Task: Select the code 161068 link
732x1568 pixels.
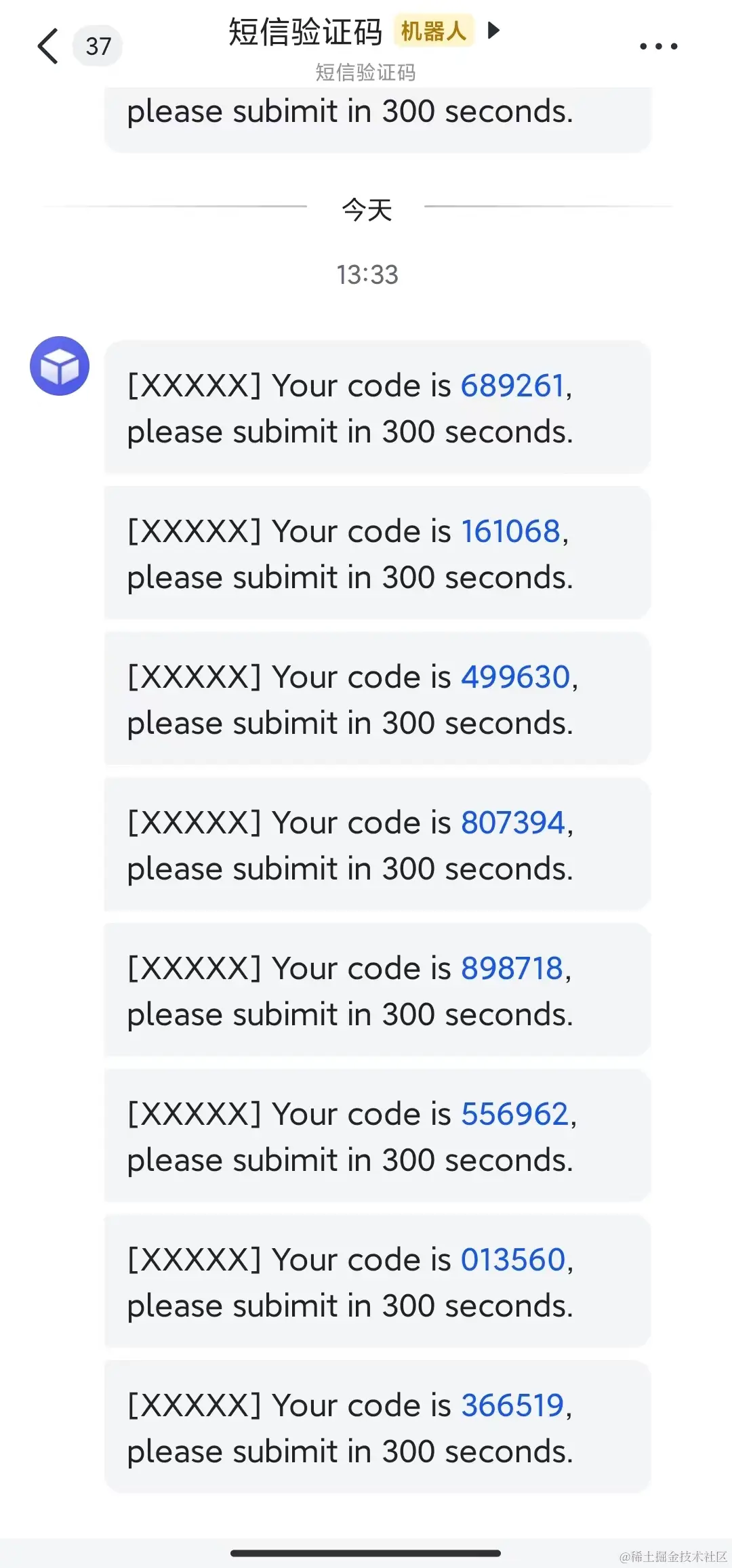Action: point(510,531)
